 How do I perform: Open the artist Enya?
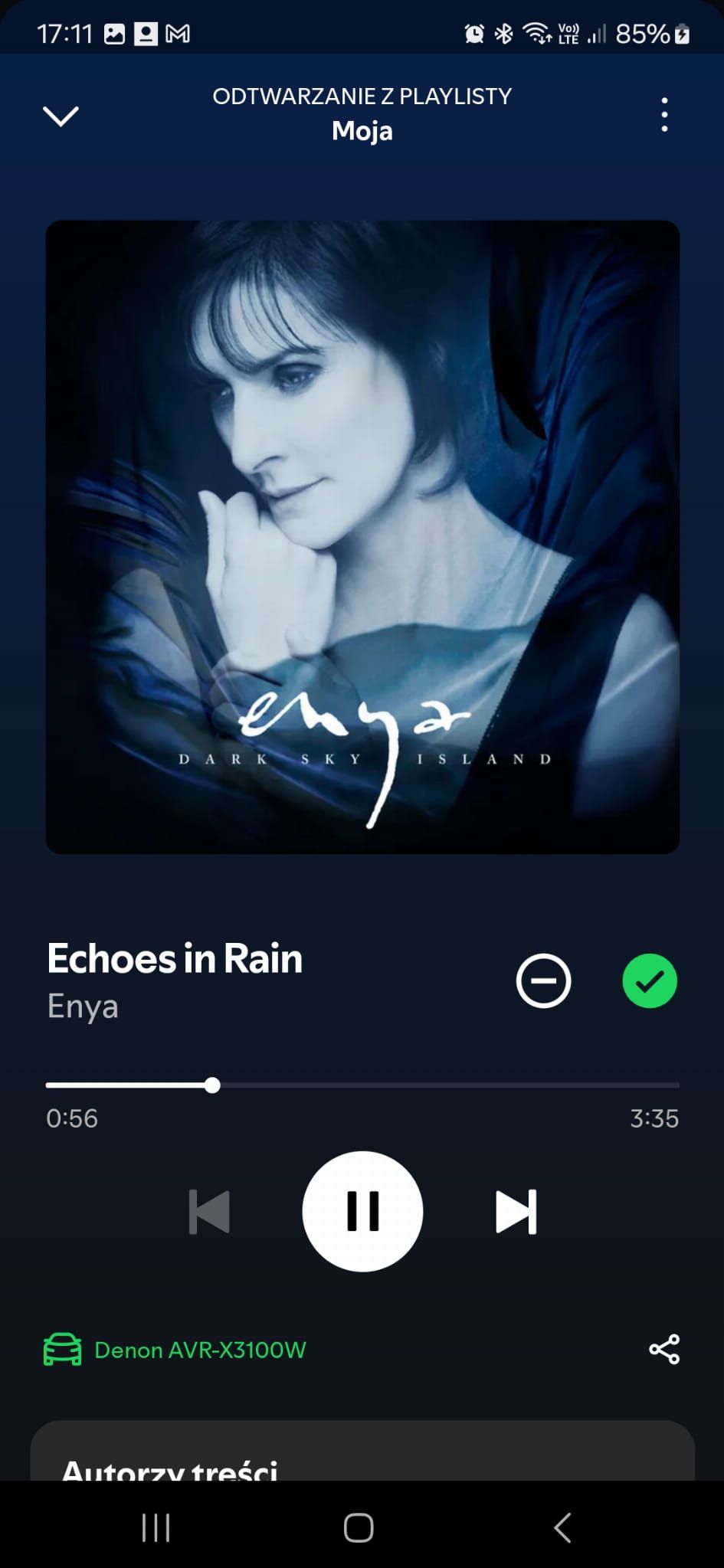click(x=83, y=1006)
